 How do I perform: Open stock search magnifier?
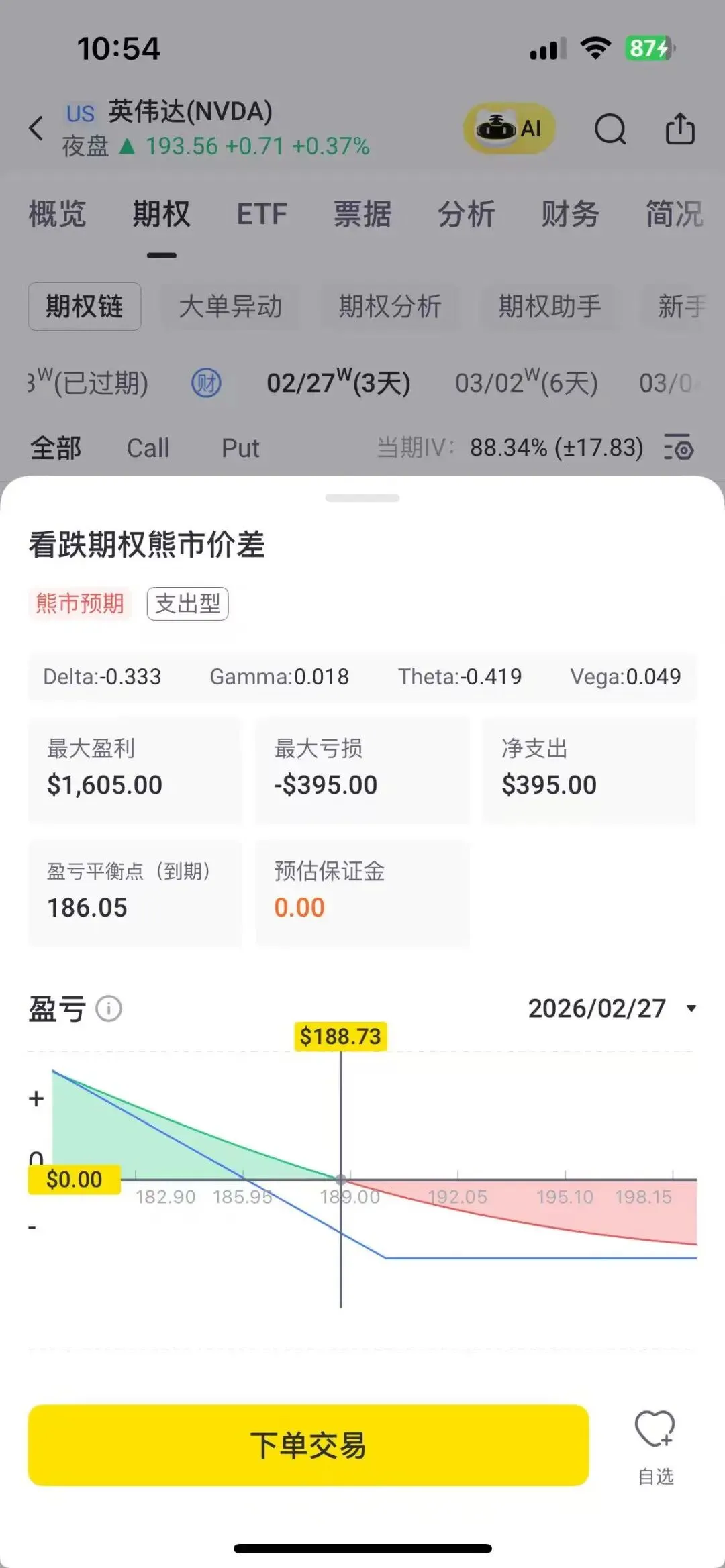(x=610, y=128)
